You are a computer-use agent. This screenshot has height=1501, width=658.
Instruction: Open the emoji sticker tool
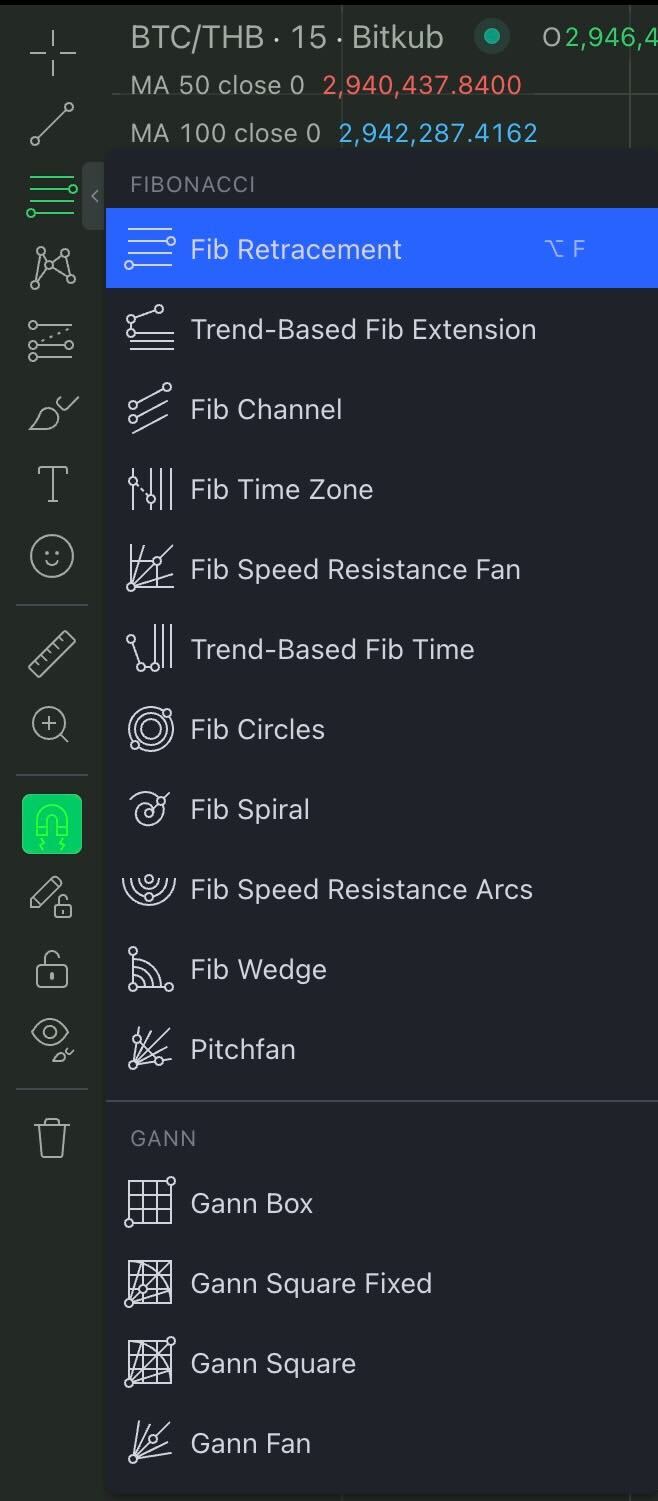[x=52, y=556]
